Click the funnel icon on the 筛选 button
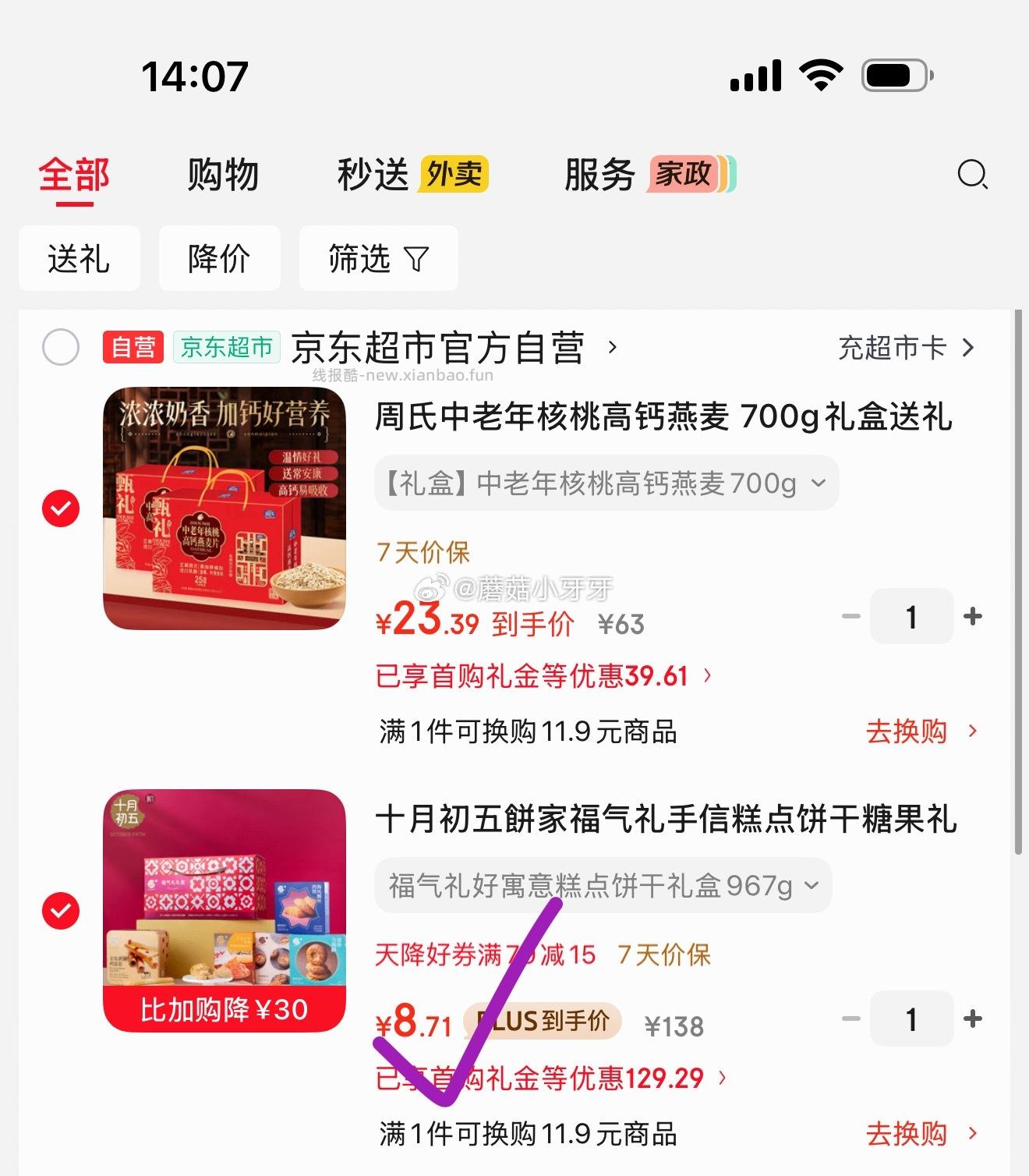The image size is (1029, 1176). pyautogui.click(x=415, y=259)
